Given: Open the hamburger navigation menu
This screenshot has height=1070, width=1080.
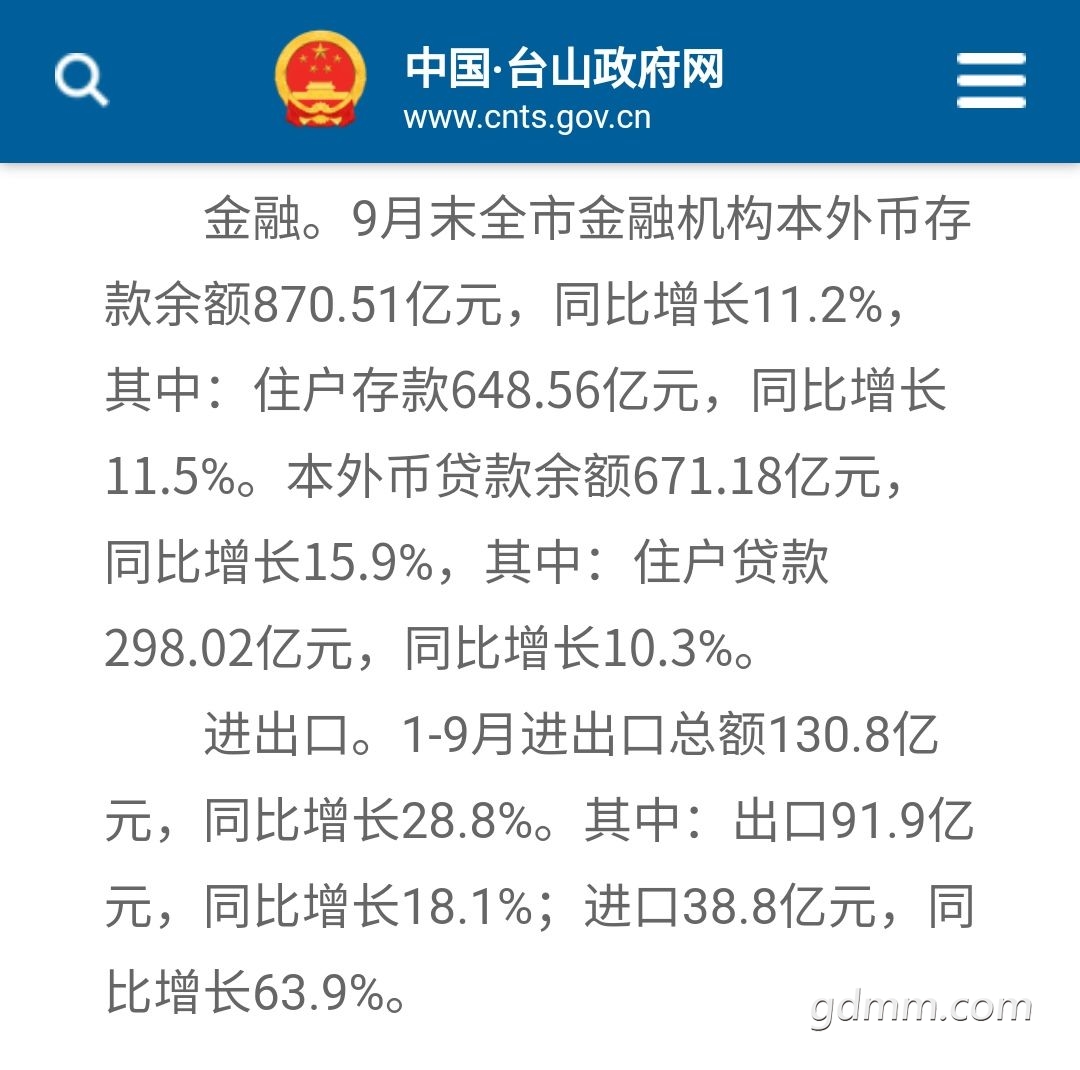Looking at the screenshot, I should [x=990, y=80].
